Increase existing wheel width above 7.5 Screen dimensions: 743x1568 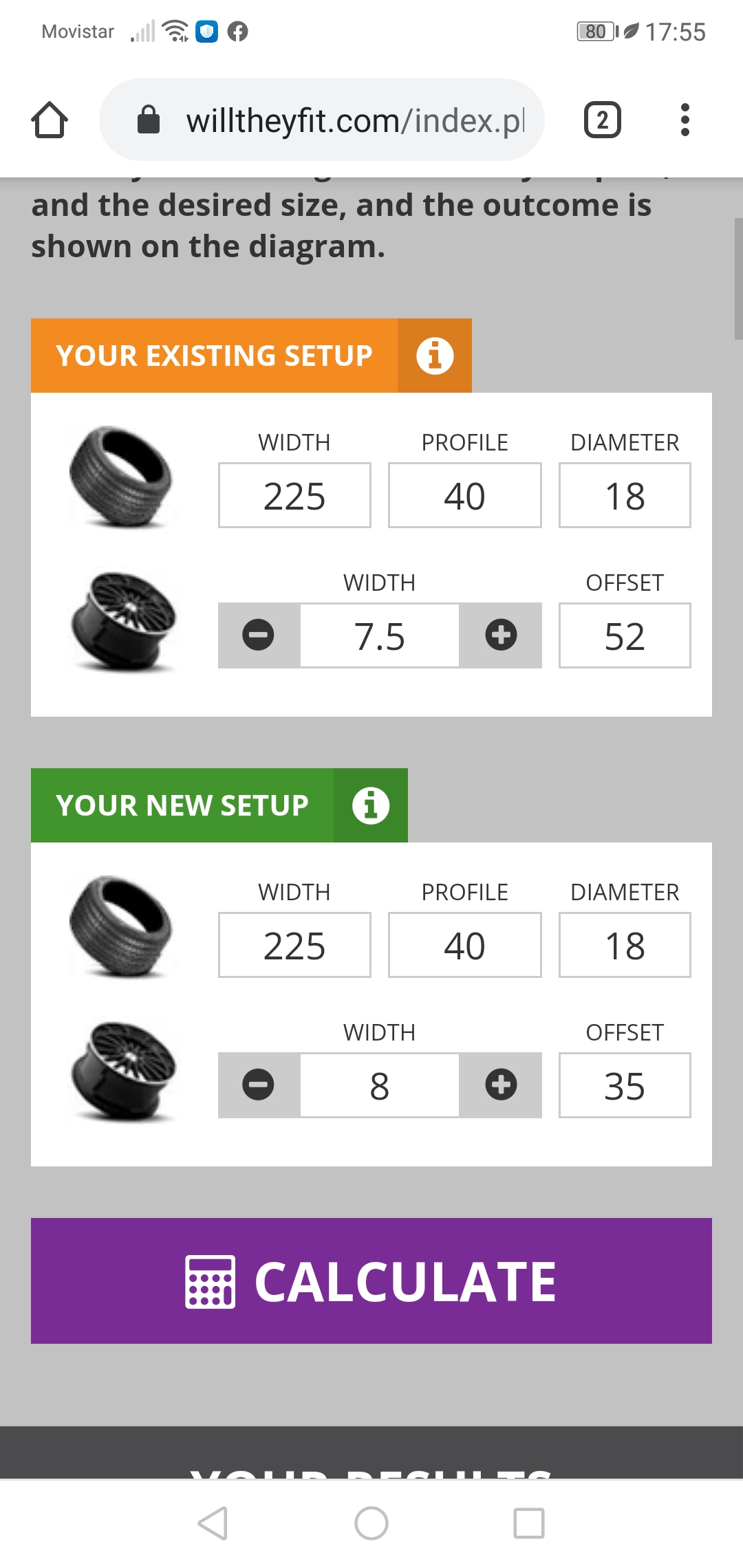(501, 635)
